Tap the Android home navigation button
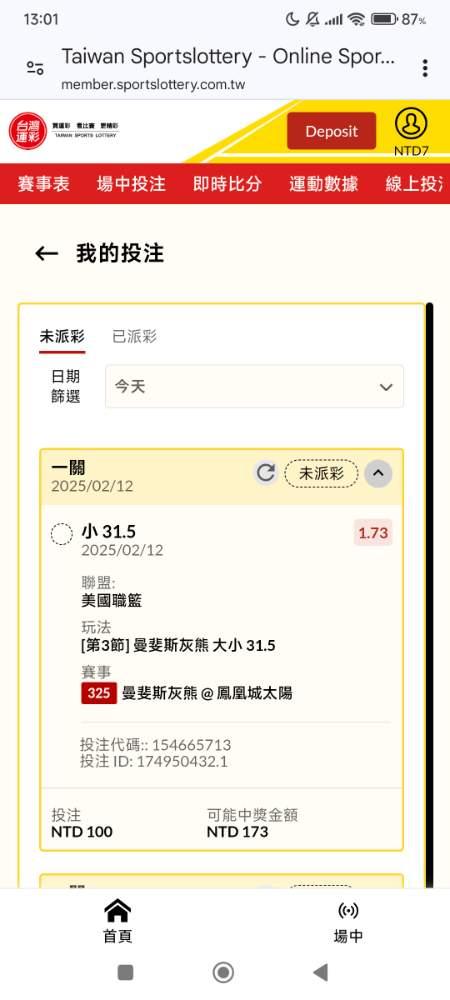Image resolution: width=450 pixels, height=1000 pixels. [x=223, y=973]
